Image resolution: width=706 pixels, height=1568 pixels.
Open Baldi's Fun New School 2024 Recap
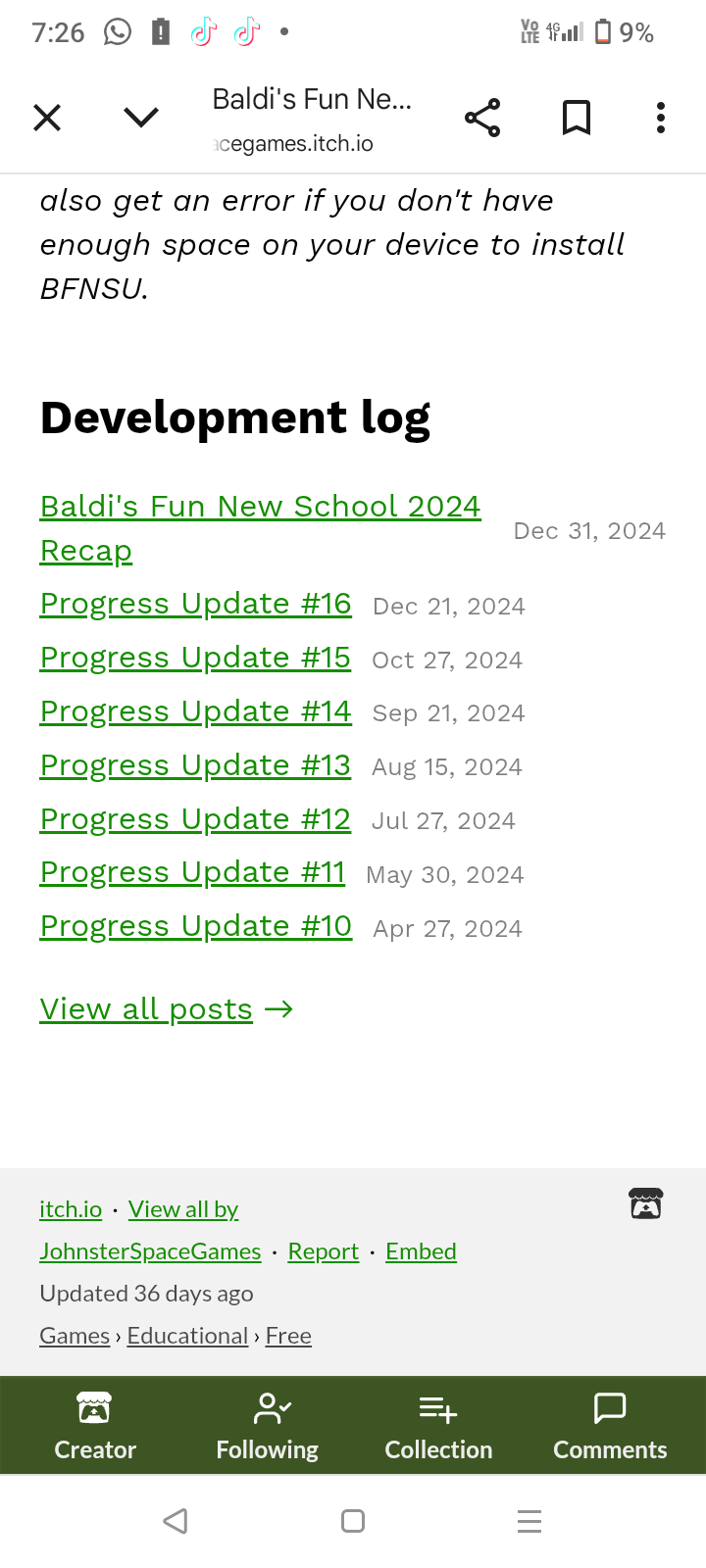[x=261, y=528]
